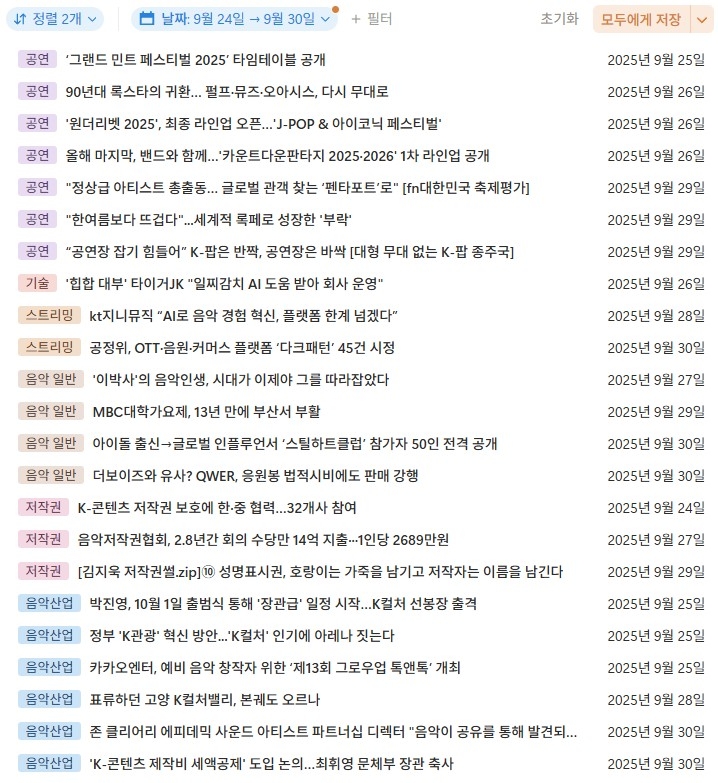Open MBC대학가요제 부산서 부활 row
This screenshot has height=783, width=718.
tap(206, 412)
